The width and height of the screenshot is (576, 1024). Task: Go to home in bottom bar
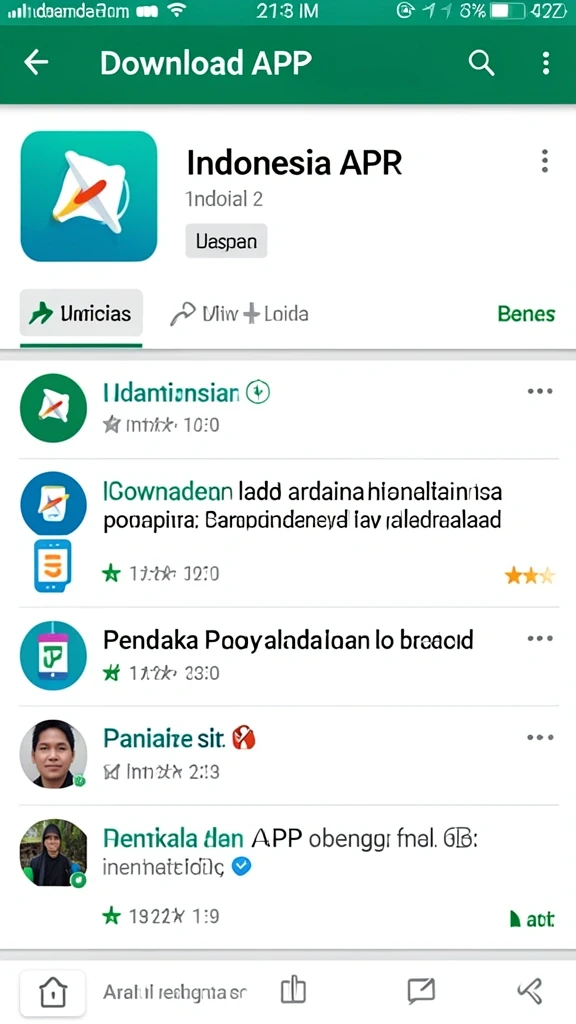coord(53,993)
